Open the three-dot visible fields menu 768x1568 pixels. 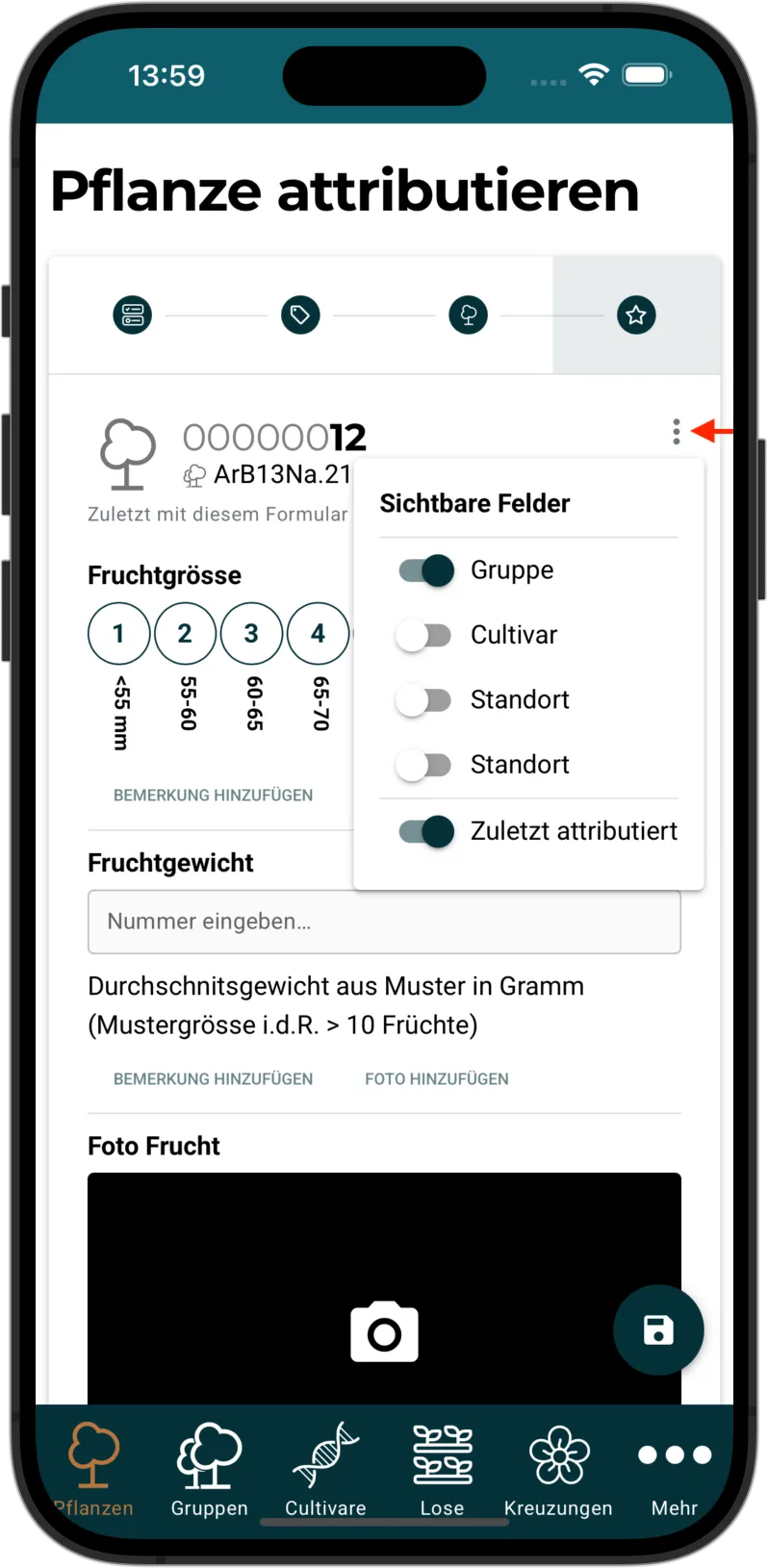tap(676, 432)
